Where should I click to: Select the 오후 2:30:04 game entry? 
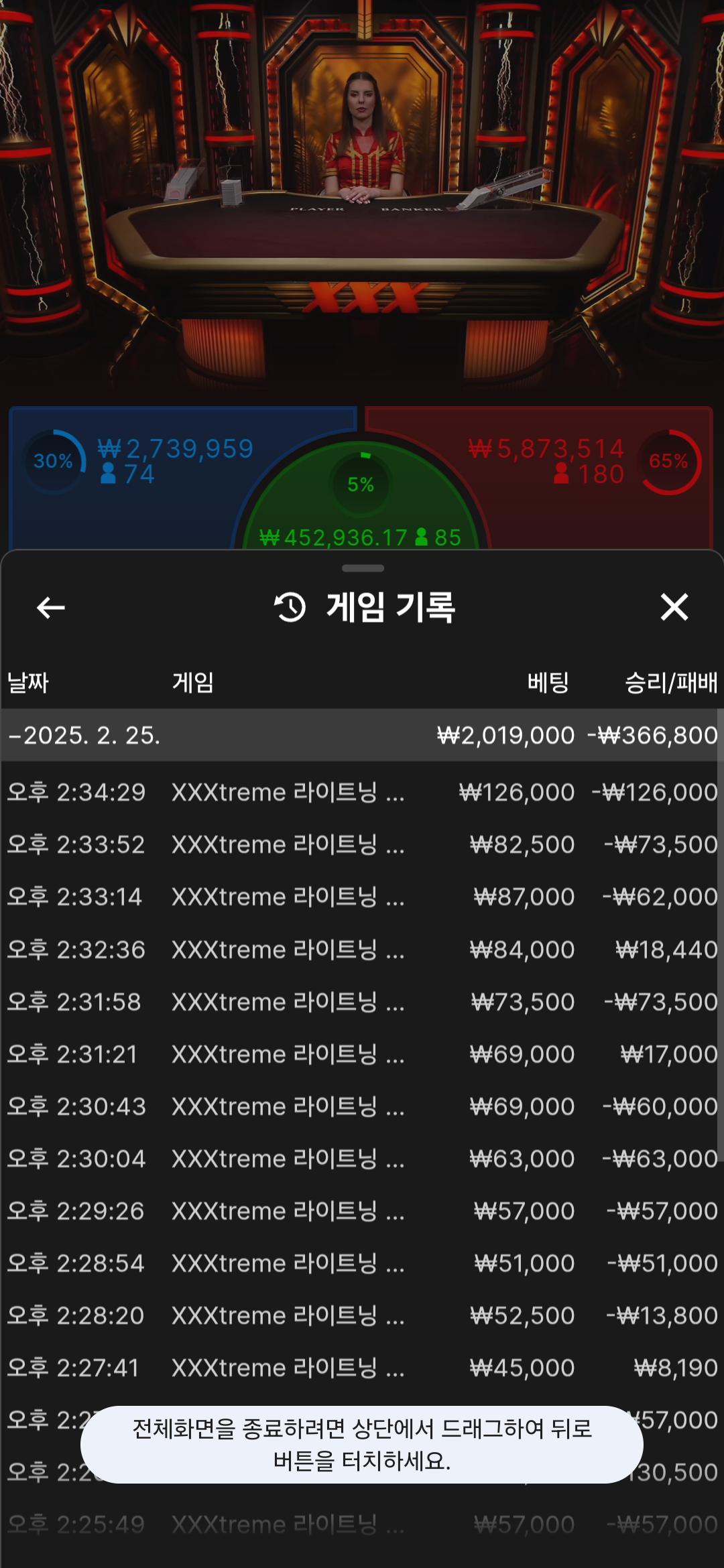click(362, 1159)
